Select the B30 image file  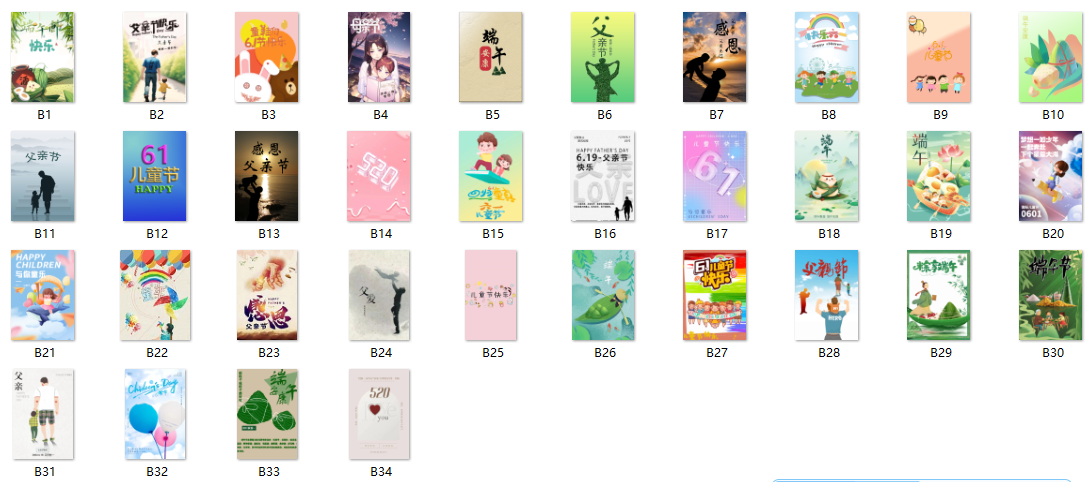coord(1051,295)
